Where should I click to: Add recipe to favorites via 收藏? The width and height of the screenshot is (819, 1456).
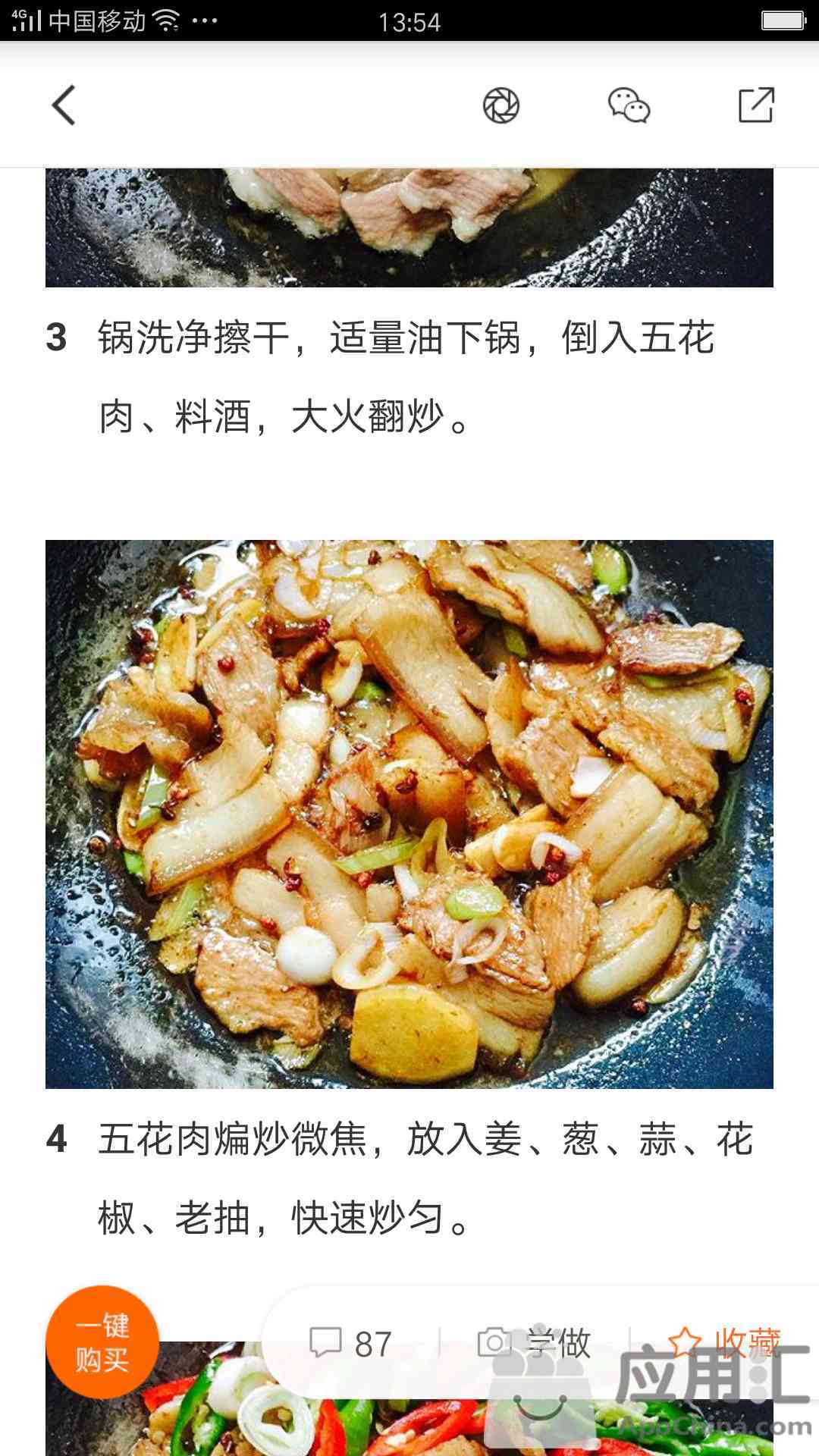(x=724, y=1343)
